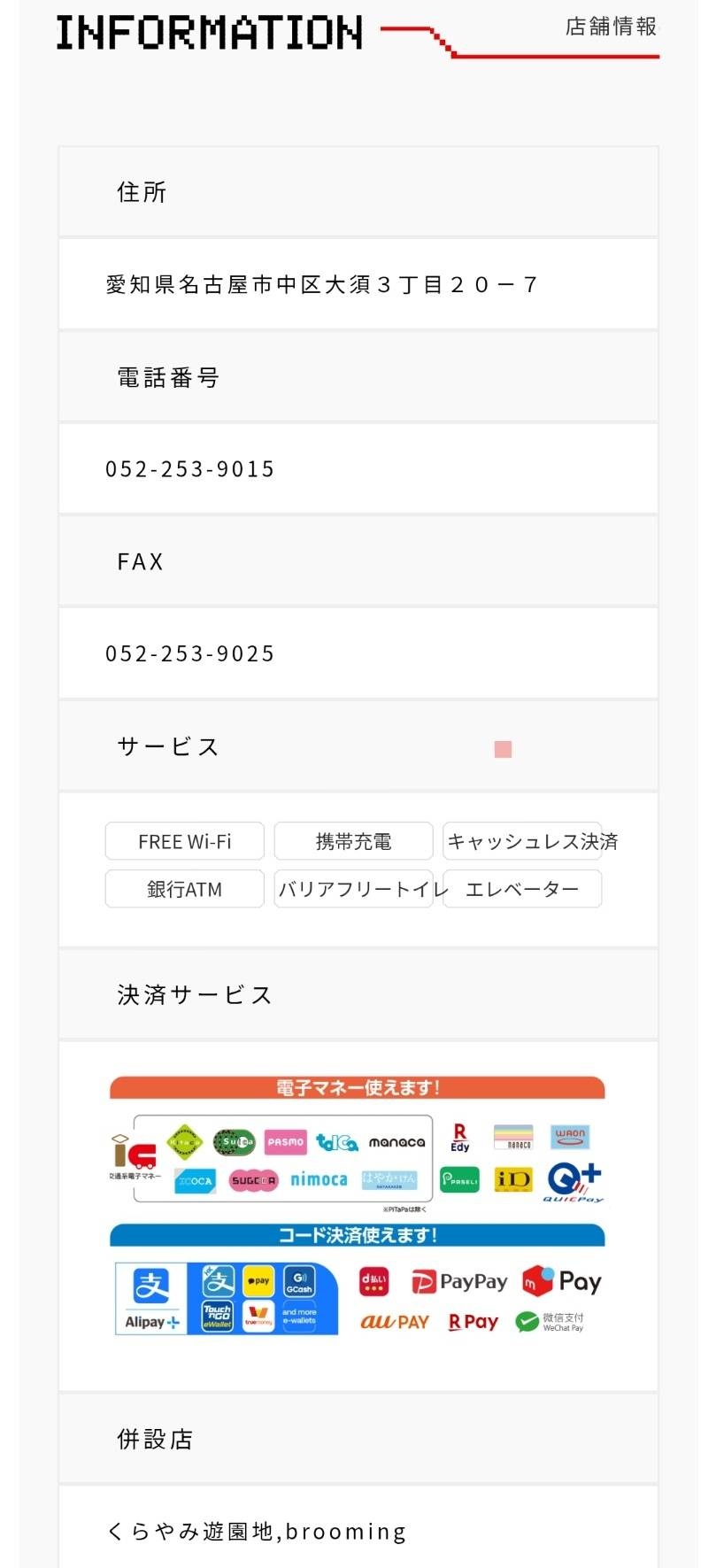Tap the バリアフリートイレ service chip
The image size is (716, 1568).
(353, 889)
